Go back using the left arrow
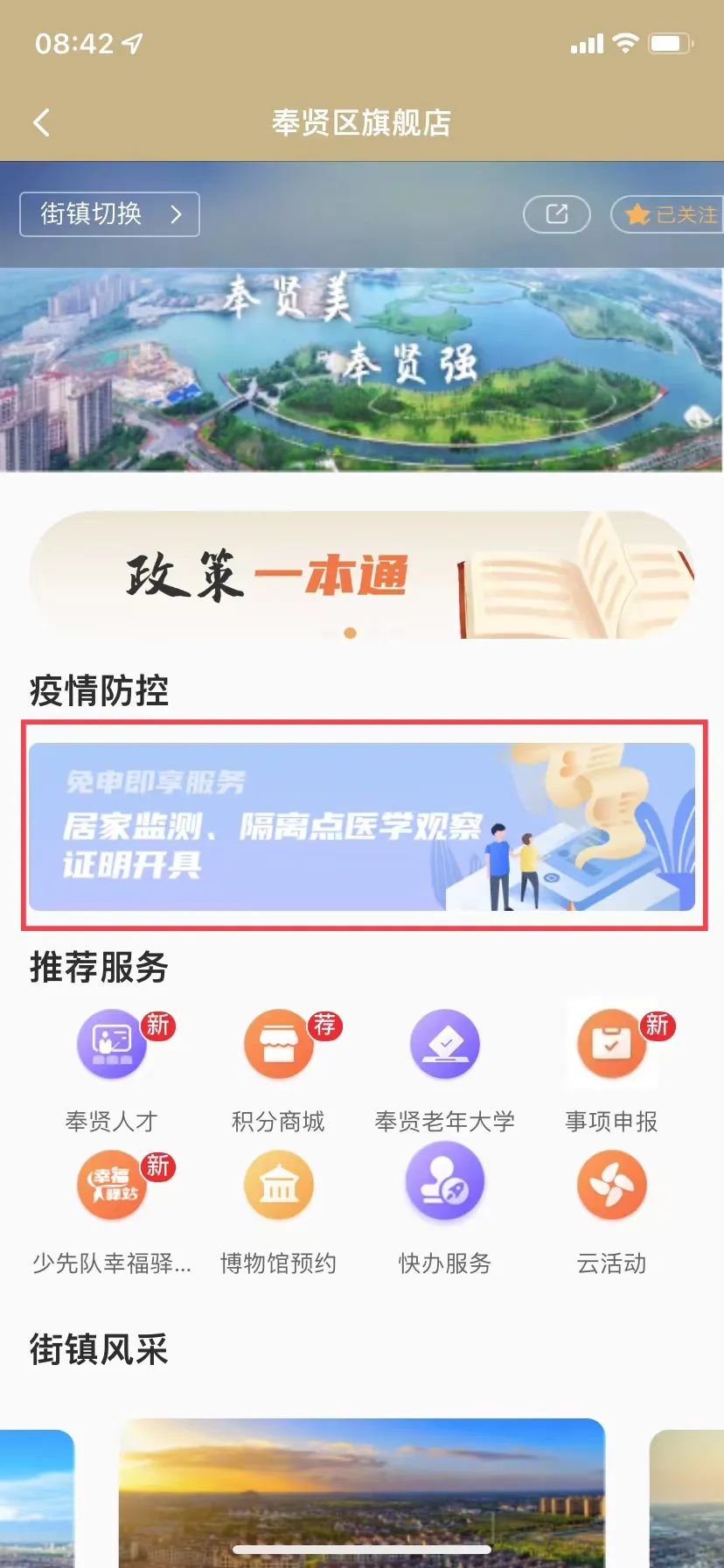 click(x=41, y=122)
